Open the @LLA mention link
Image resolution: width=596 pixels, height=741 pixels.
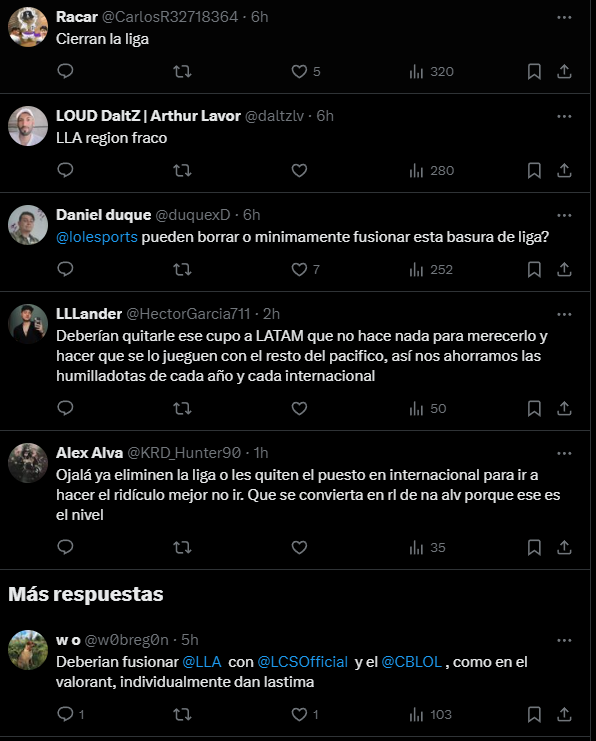(x=202, y=662)
